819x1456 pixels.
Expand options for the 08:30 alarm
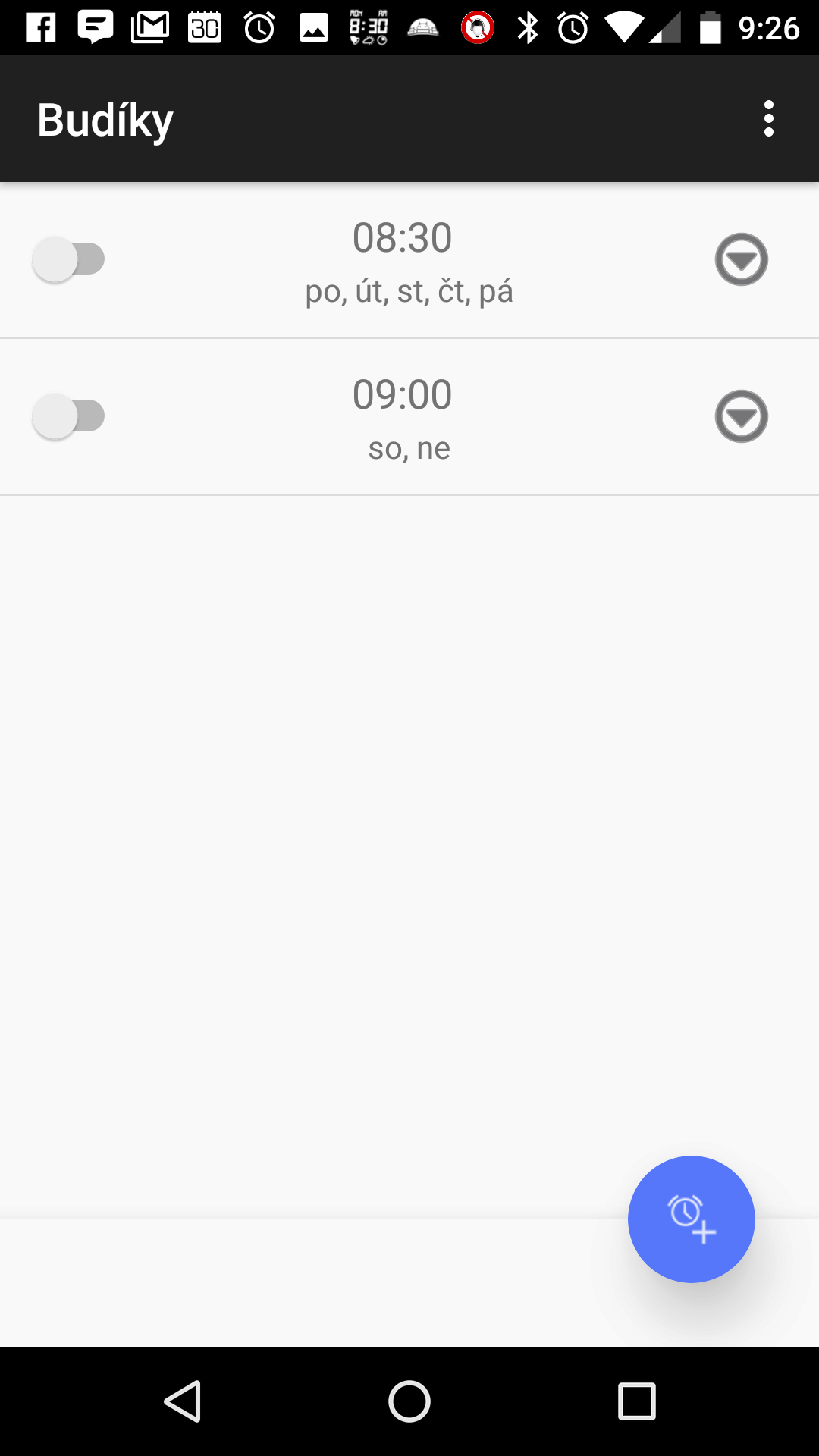click(x=742, y=259)
